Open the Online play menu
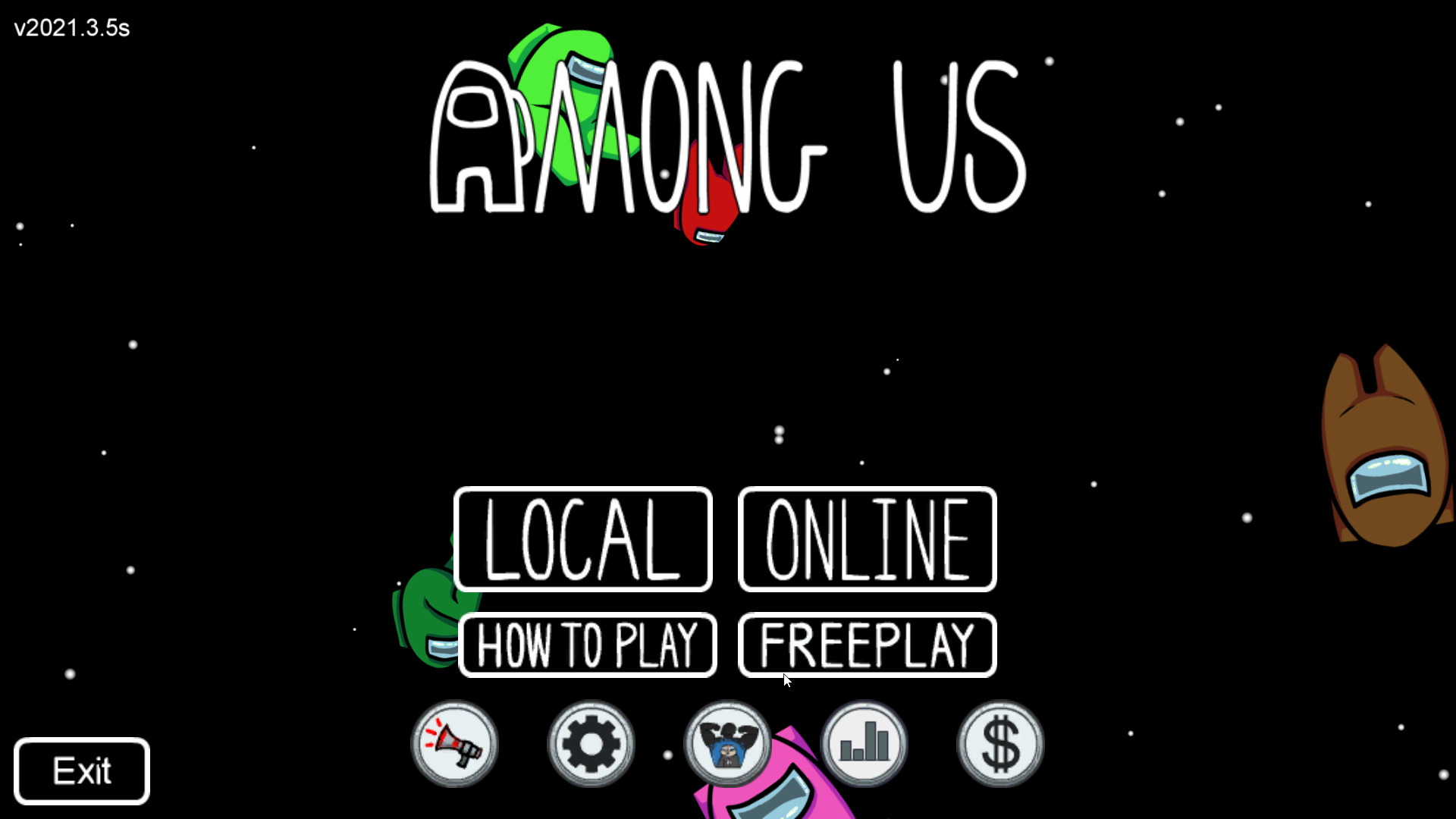This screenshot has height=819, width=1456. click(x=867, y=539)
